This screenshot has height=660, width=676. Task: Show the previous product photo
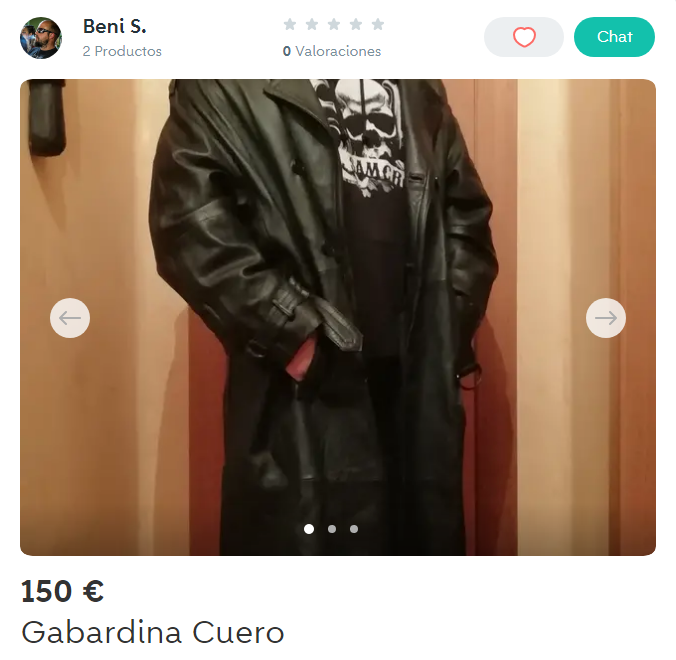click(x=70, y=318)
